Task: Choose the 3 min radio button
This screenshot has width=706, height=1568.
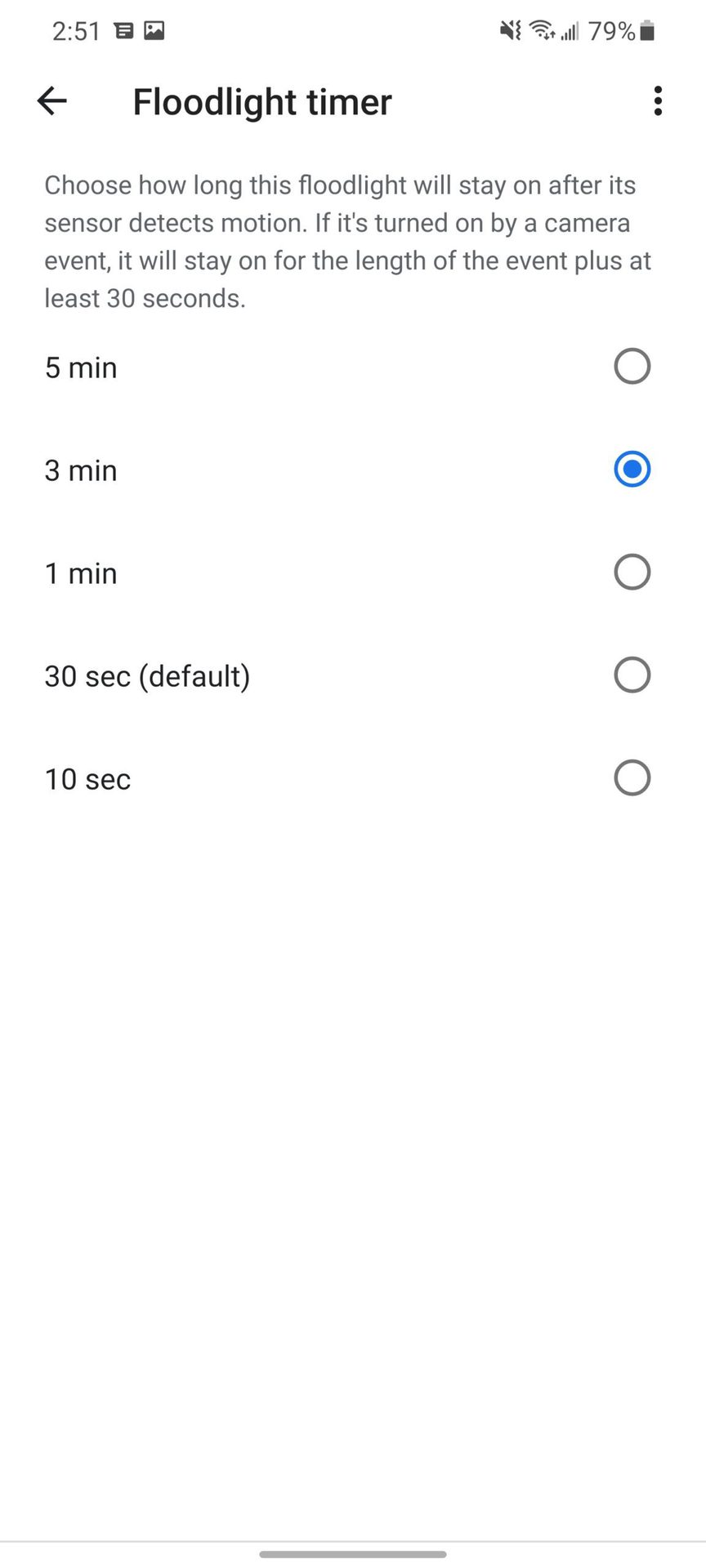Action: [632, 470]
